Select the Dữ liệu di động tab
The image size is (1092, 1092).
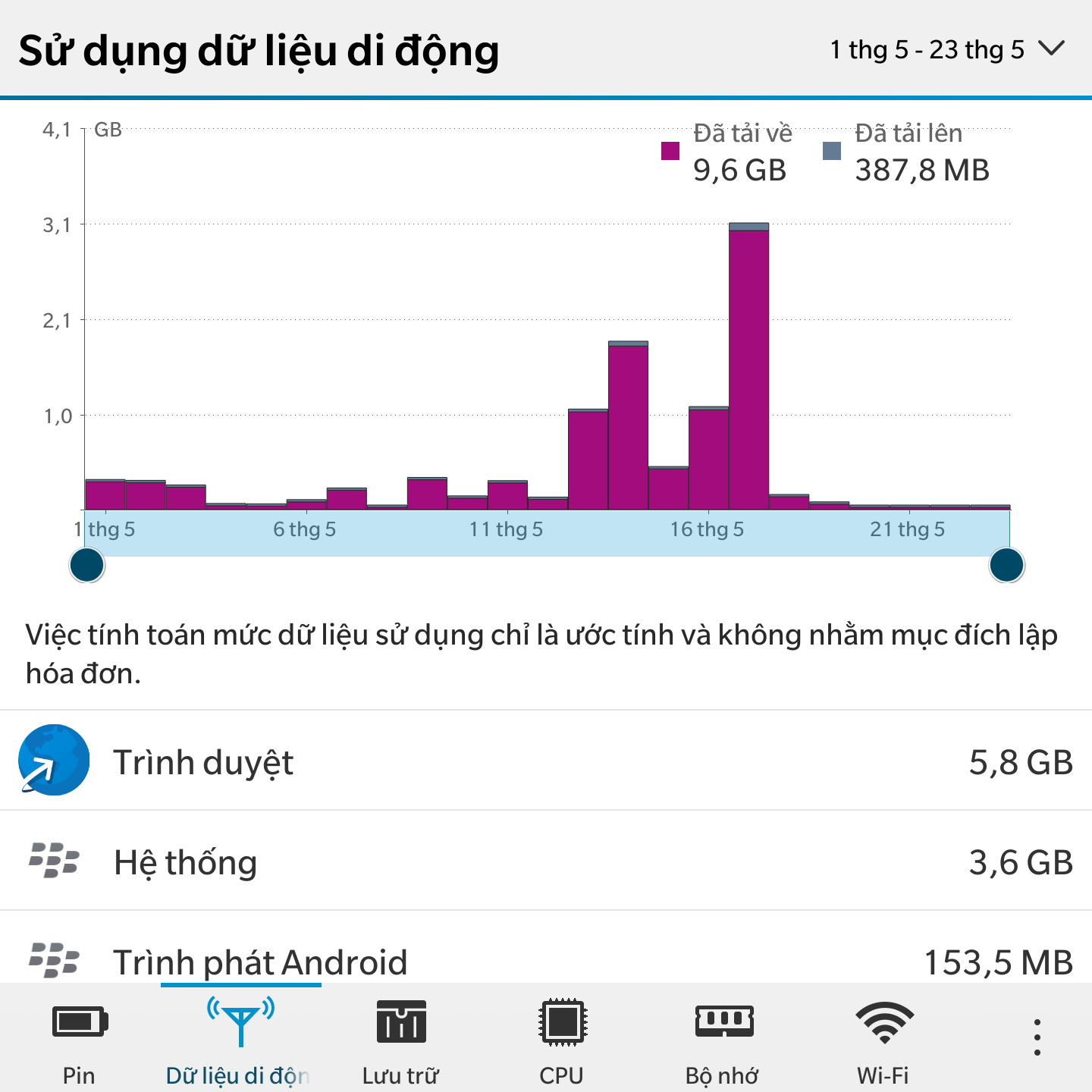[240, 1040]
